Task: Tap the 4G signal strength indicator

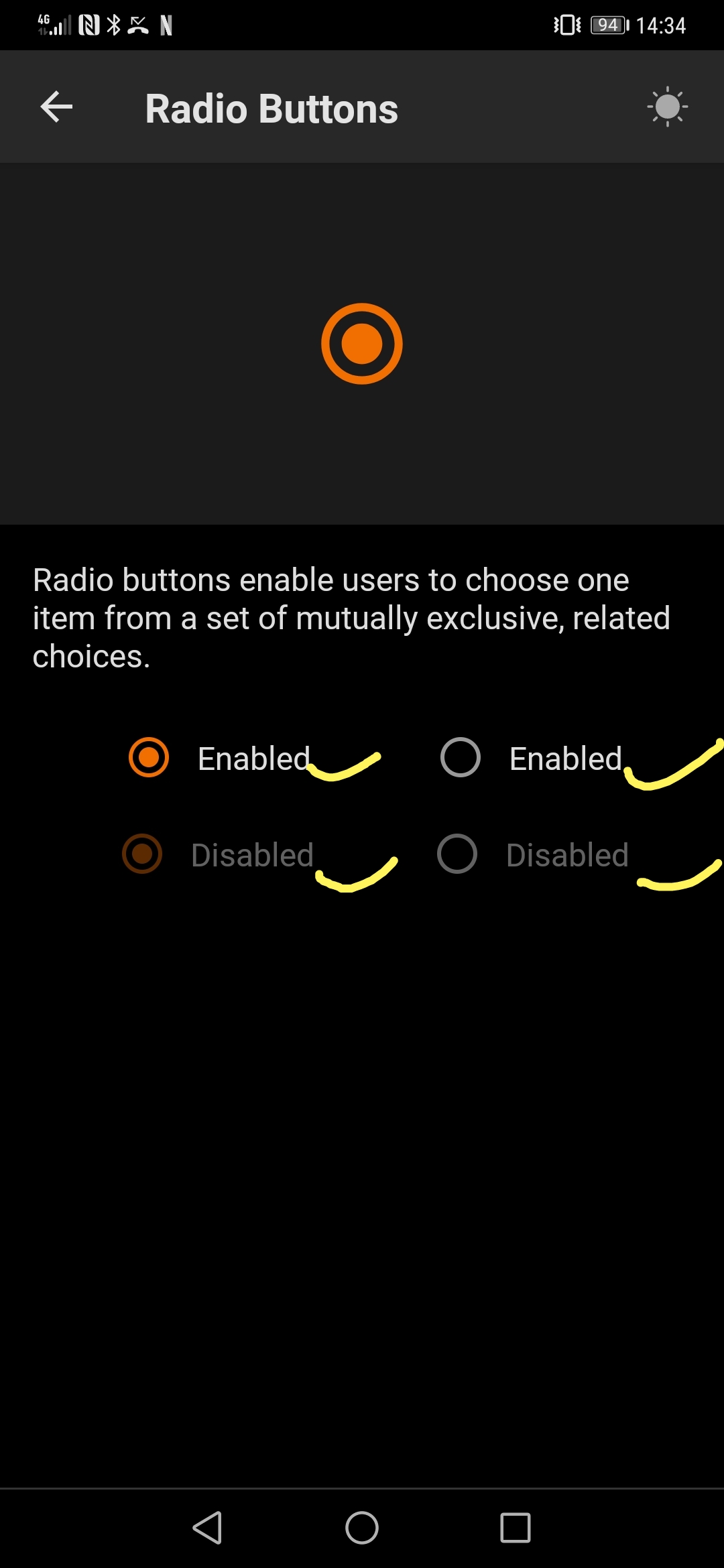Action: pyautogui.click(x=54, y=24)
